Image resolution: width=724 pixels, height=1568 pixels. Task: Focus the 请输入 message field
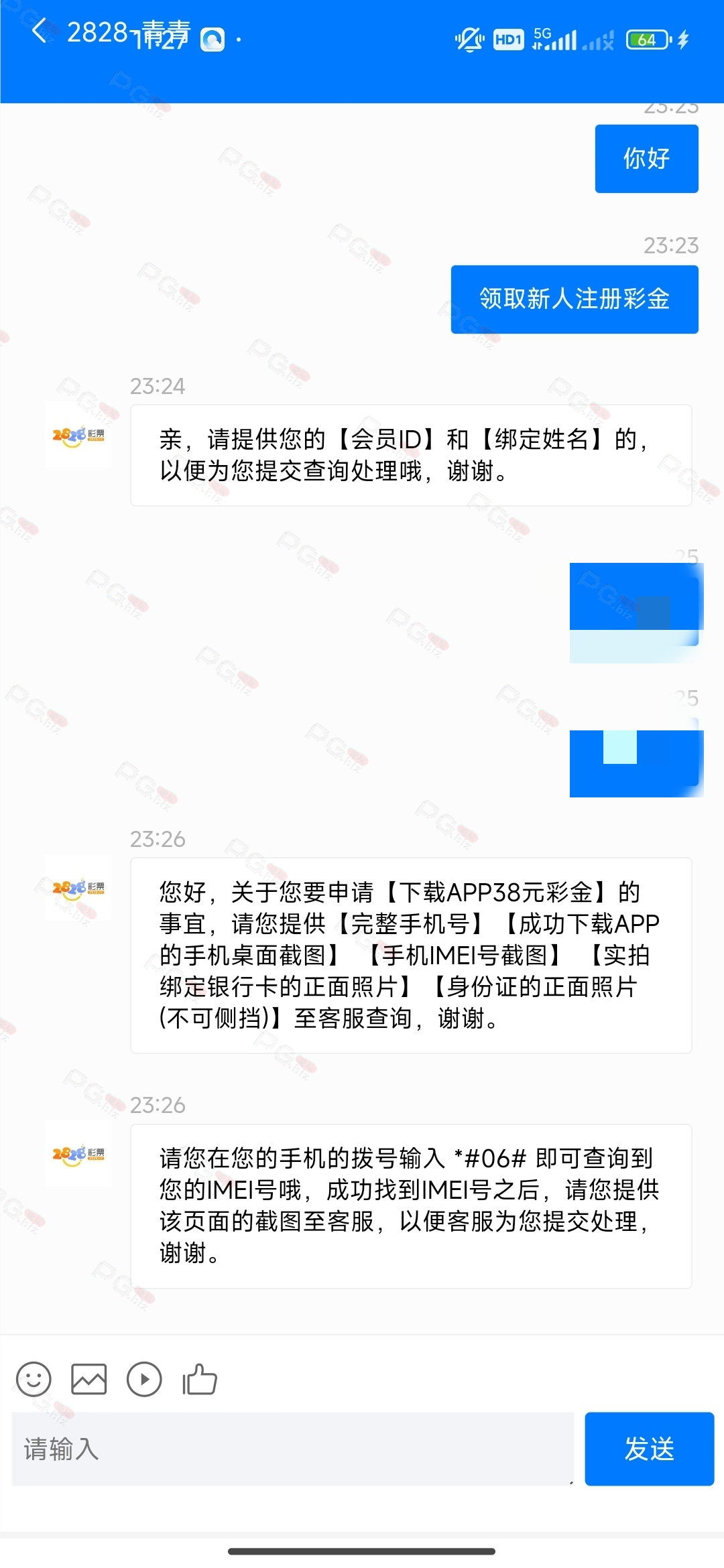[292, 1449]
